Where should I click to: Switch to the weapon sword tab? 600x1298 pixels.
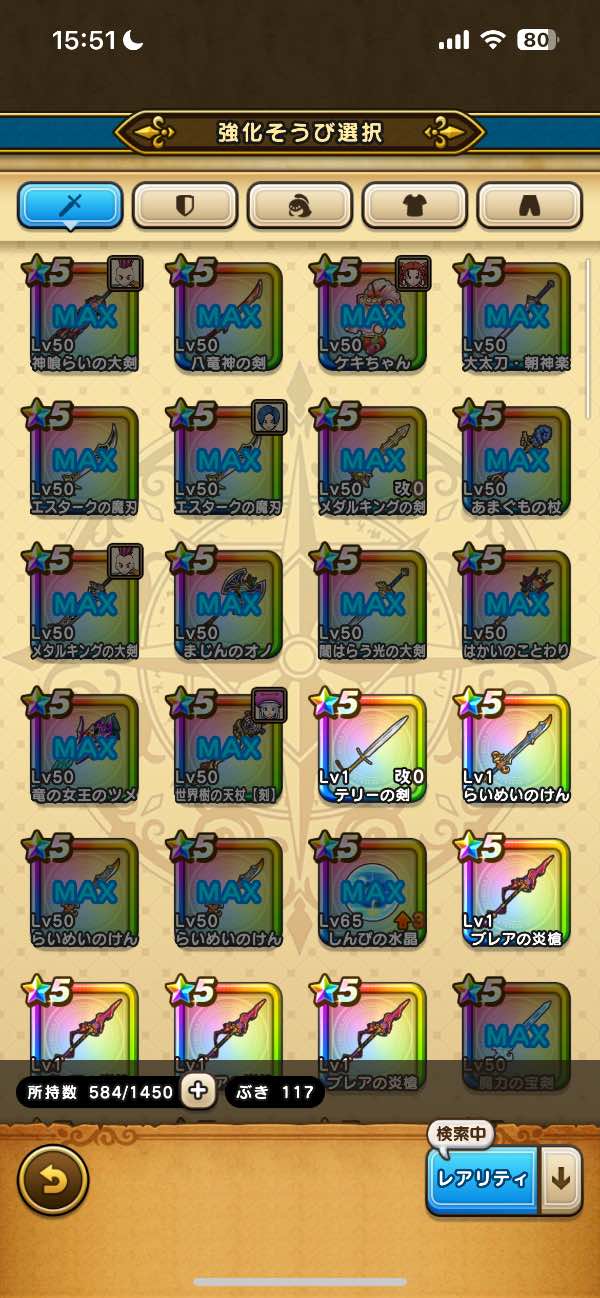tap(70, 206)
